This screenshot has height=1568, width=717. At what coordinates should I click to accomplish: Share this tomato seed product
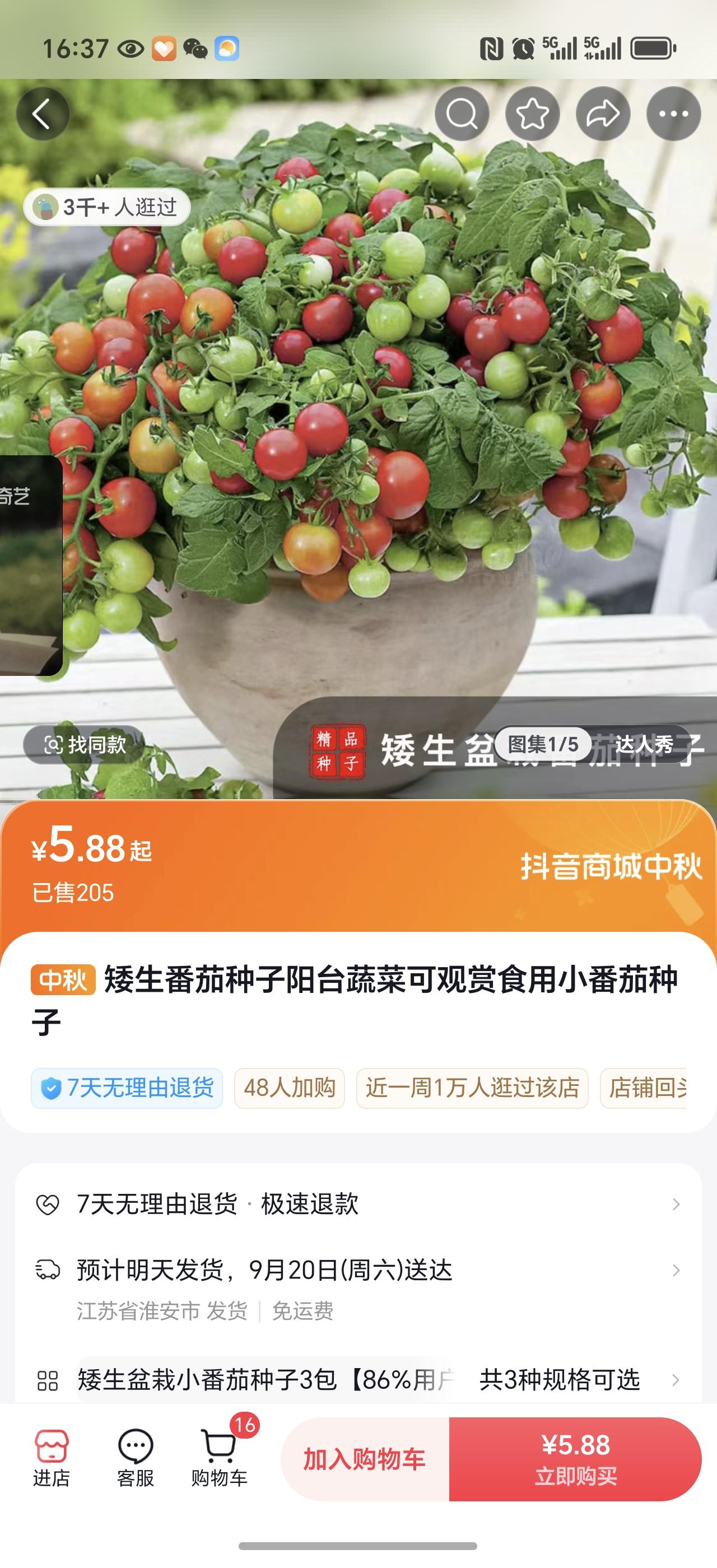603,114
